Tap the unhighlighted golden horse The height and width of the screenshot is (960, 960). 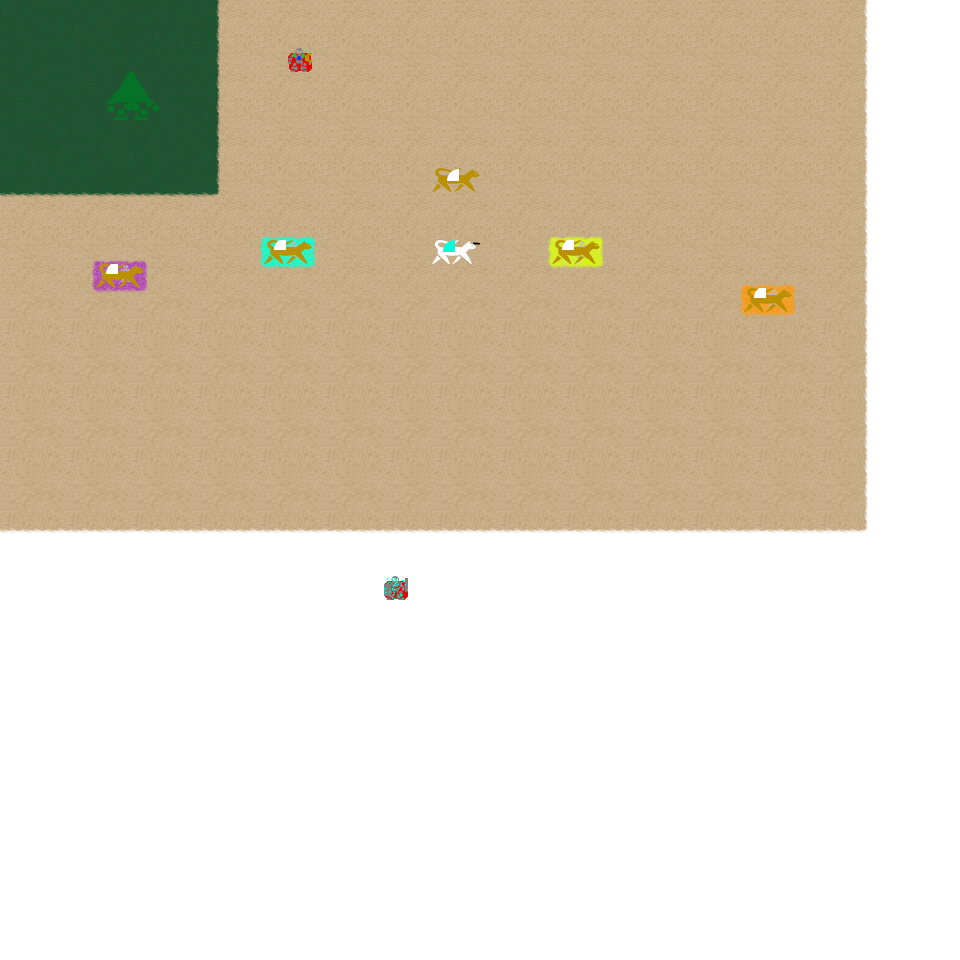(456, 180)
